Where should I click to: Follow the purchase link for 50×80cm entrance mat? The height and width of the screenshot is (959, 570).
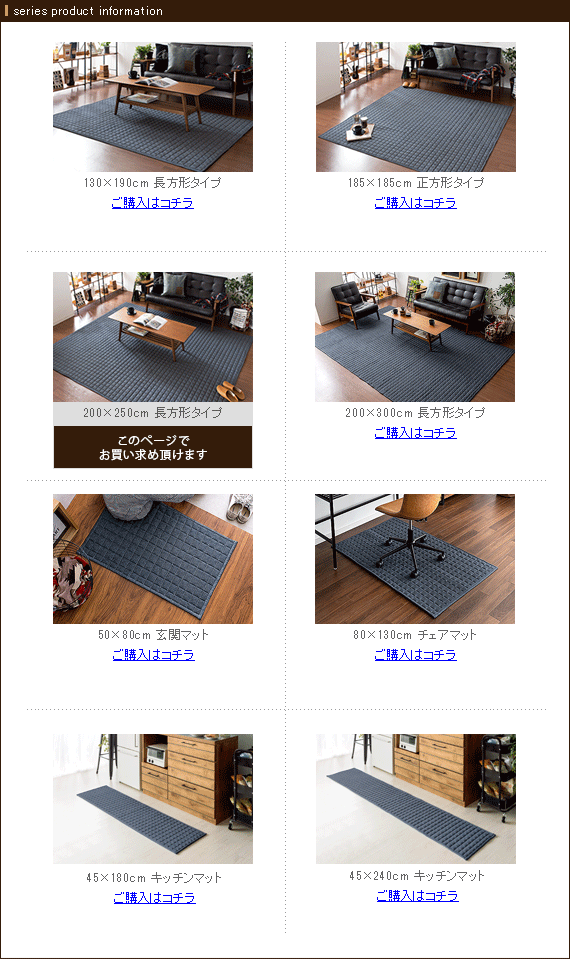[x=154, y=654]
